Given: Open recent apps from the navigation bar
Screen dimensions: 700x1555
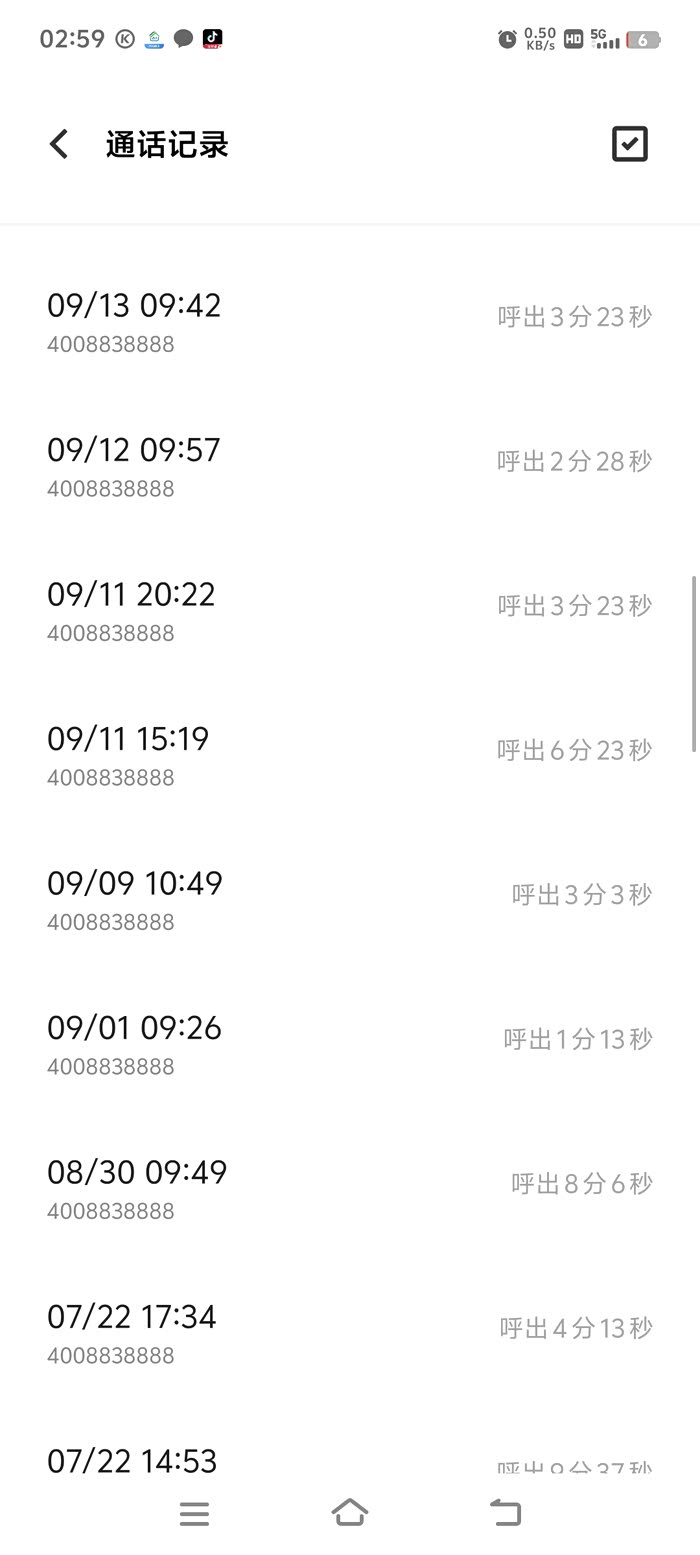Looking at the screenshot, I should point(194,1513).
